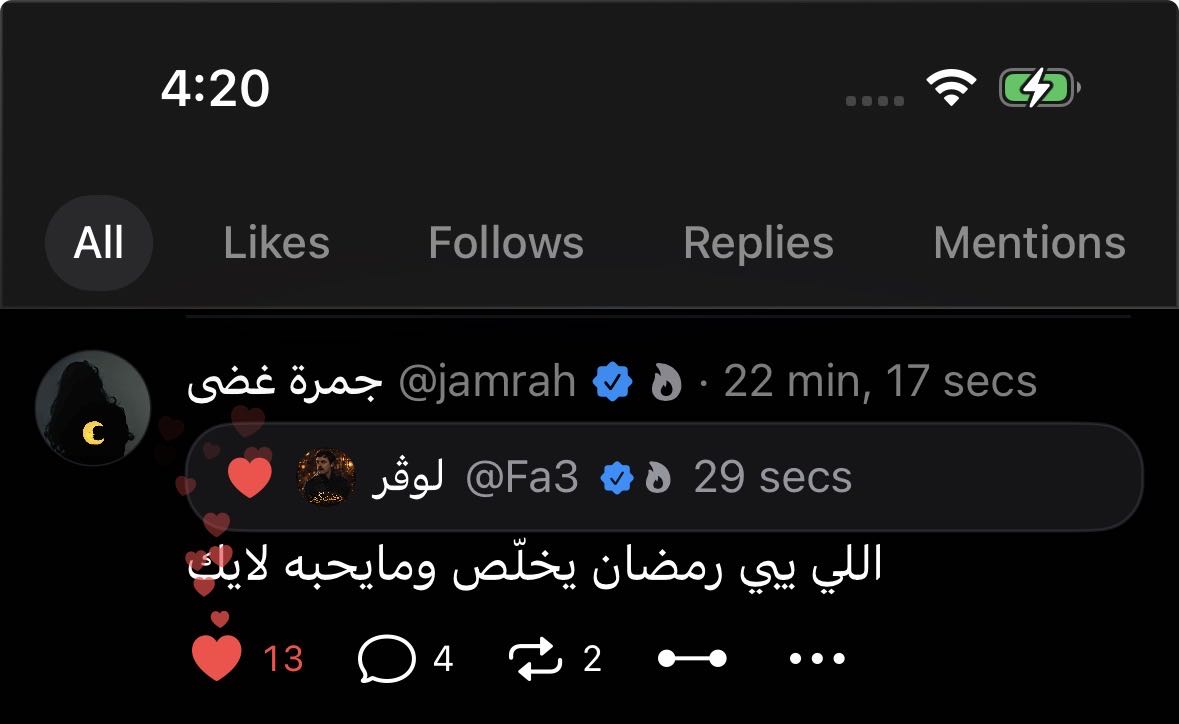This screenshot has width=1179, height=724.
Task: Open the tweet's more options menu
Action: (817, 659)
